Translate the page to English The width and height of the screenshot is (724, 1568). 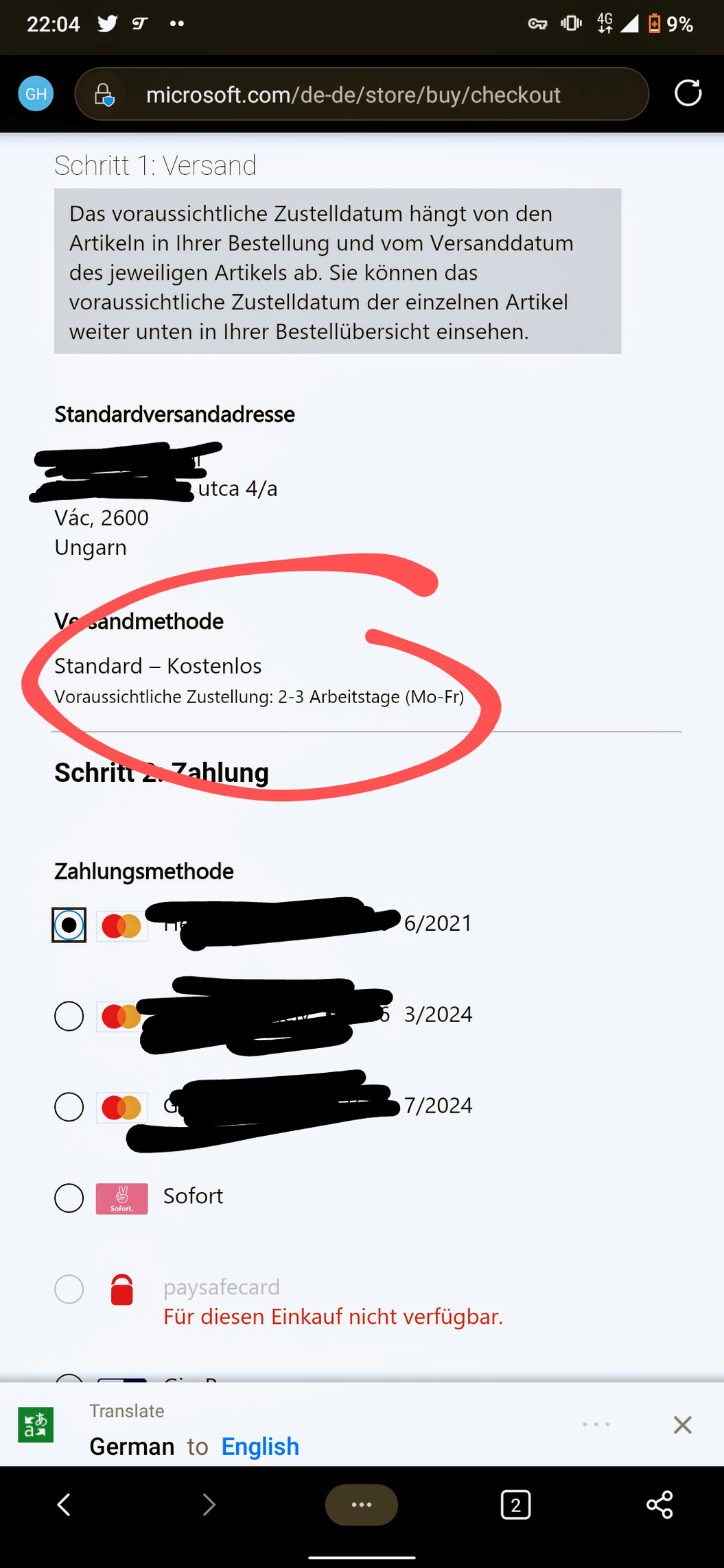259,1446
